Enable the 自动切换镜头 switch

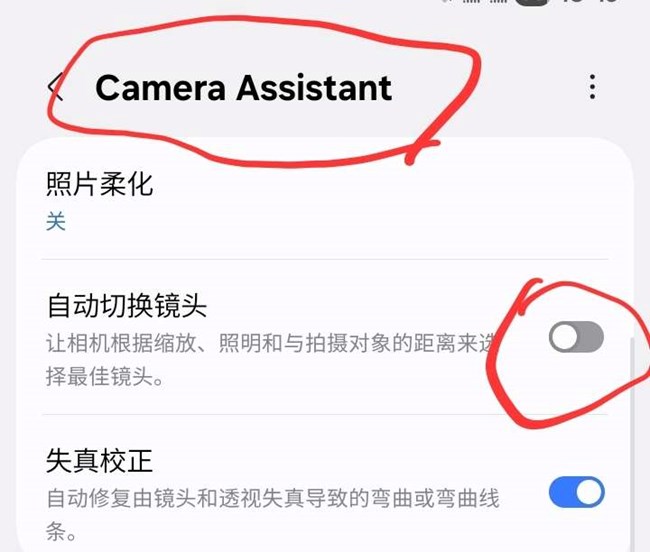click(576, 338)
